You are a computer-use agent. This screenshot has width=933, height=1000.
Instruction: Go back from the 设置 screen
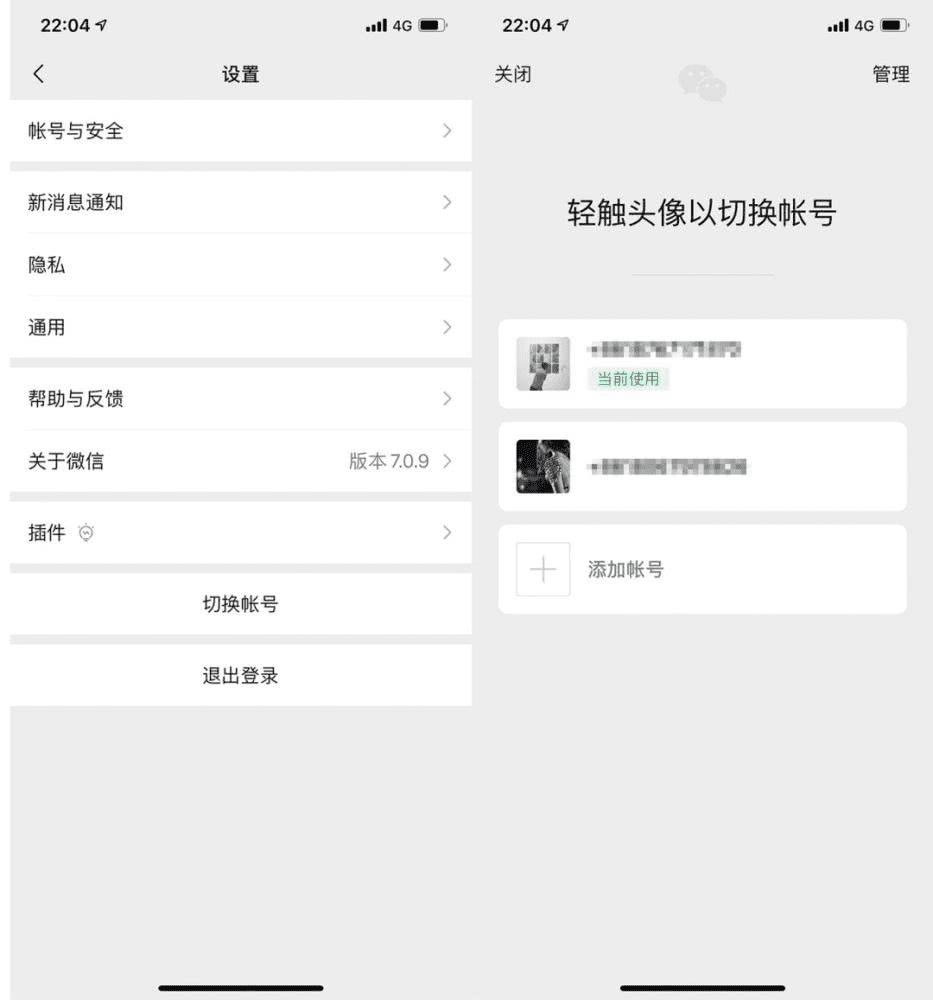pyautogui.click(x=39, y=74)
